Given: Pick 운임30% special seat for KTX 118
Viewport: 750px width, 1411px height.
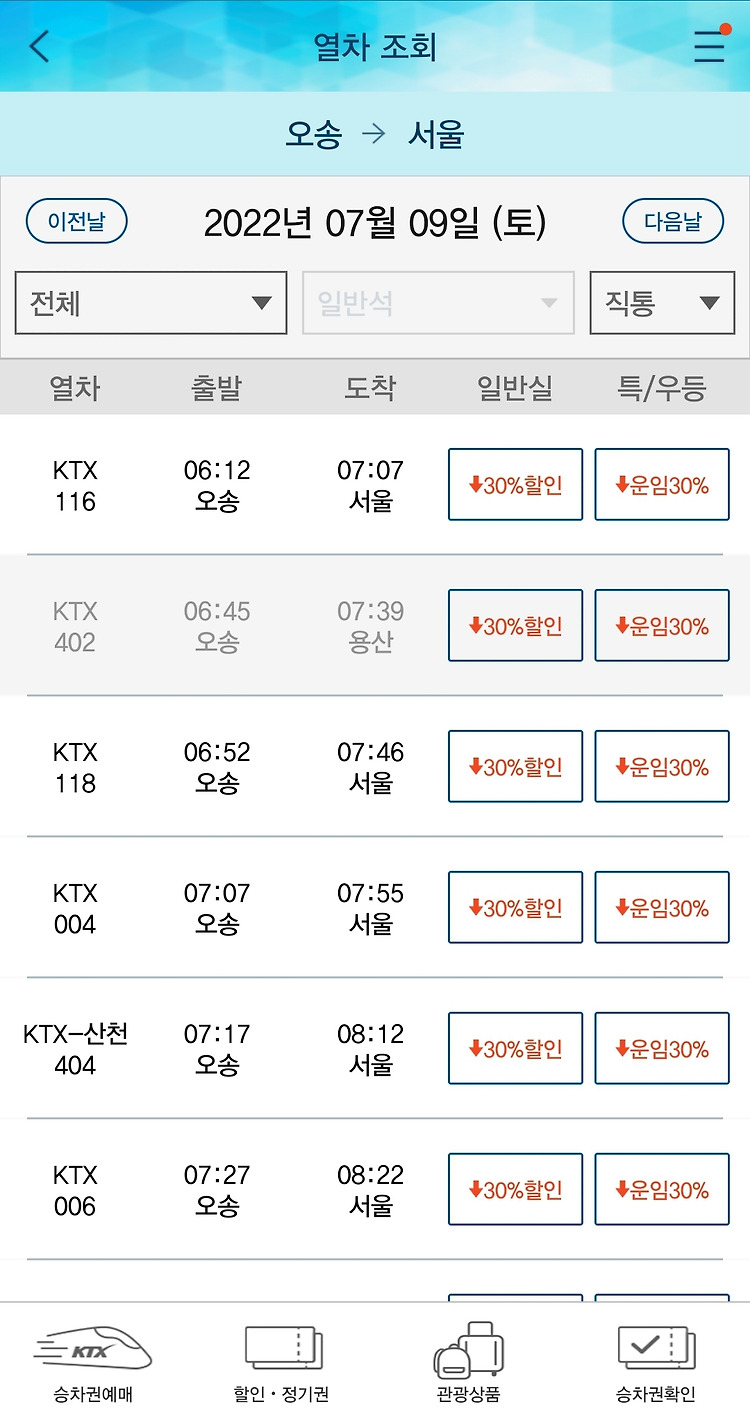Looking at the screenshot, I should [662, 767].
